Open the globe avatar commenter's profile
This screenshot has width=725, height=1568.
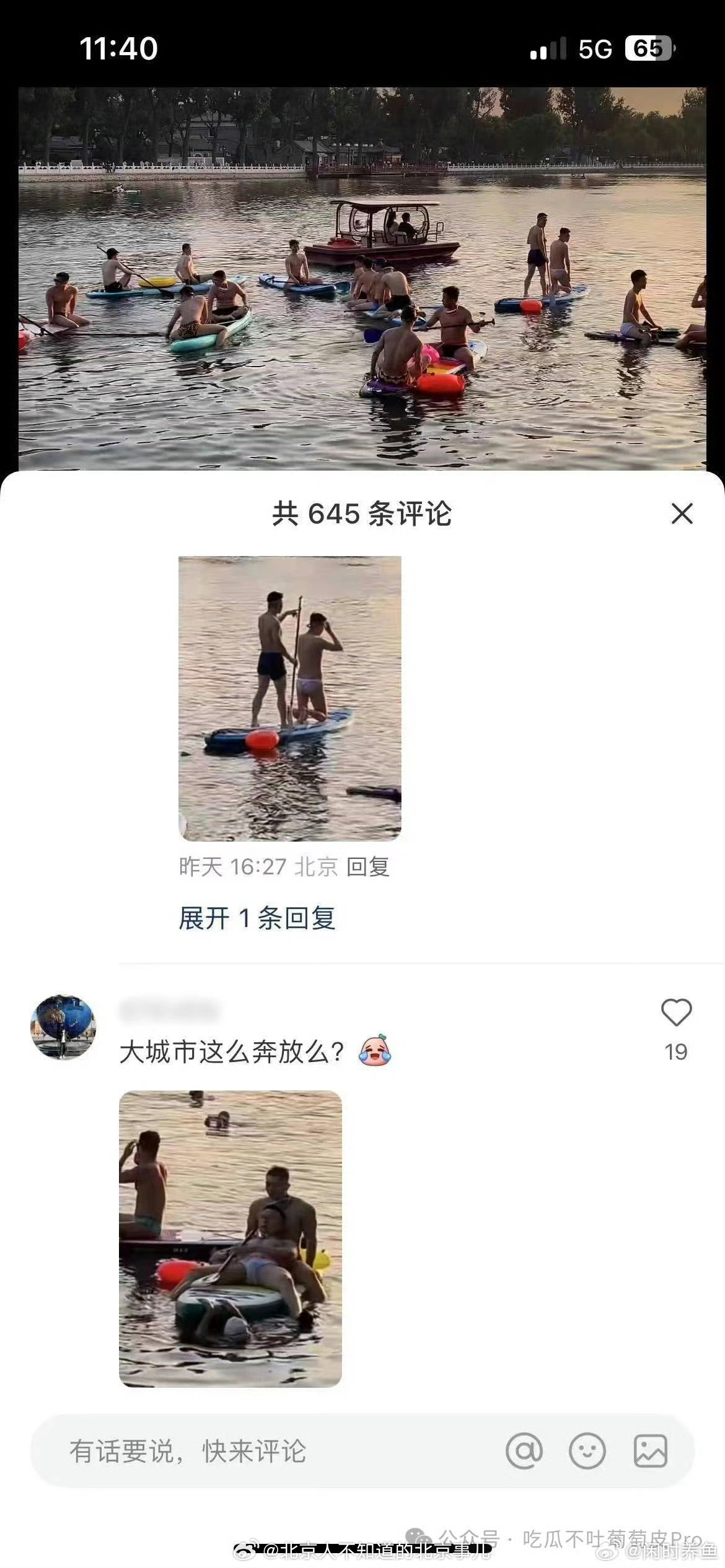[63, 1027]
